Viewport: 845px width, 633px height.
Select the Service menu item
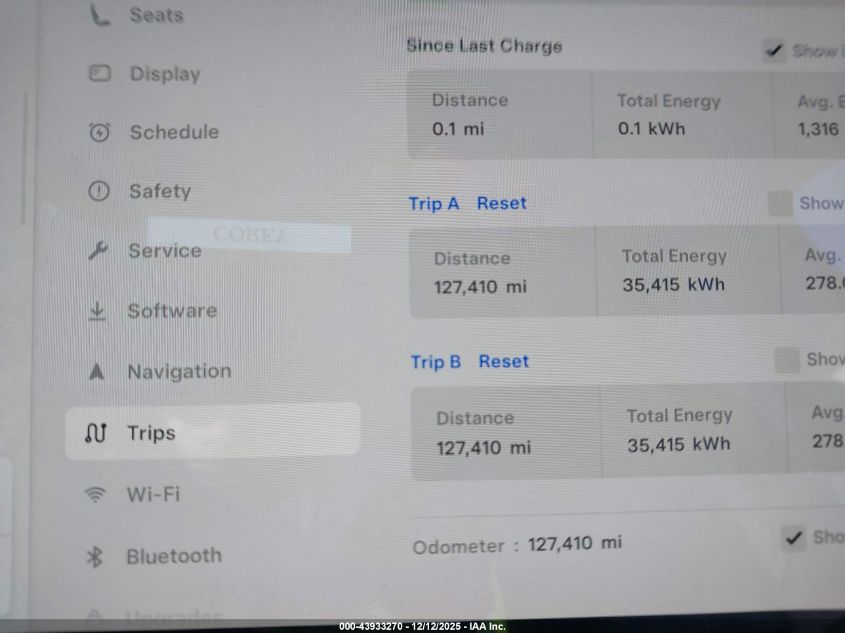click(x=163, y=251)
